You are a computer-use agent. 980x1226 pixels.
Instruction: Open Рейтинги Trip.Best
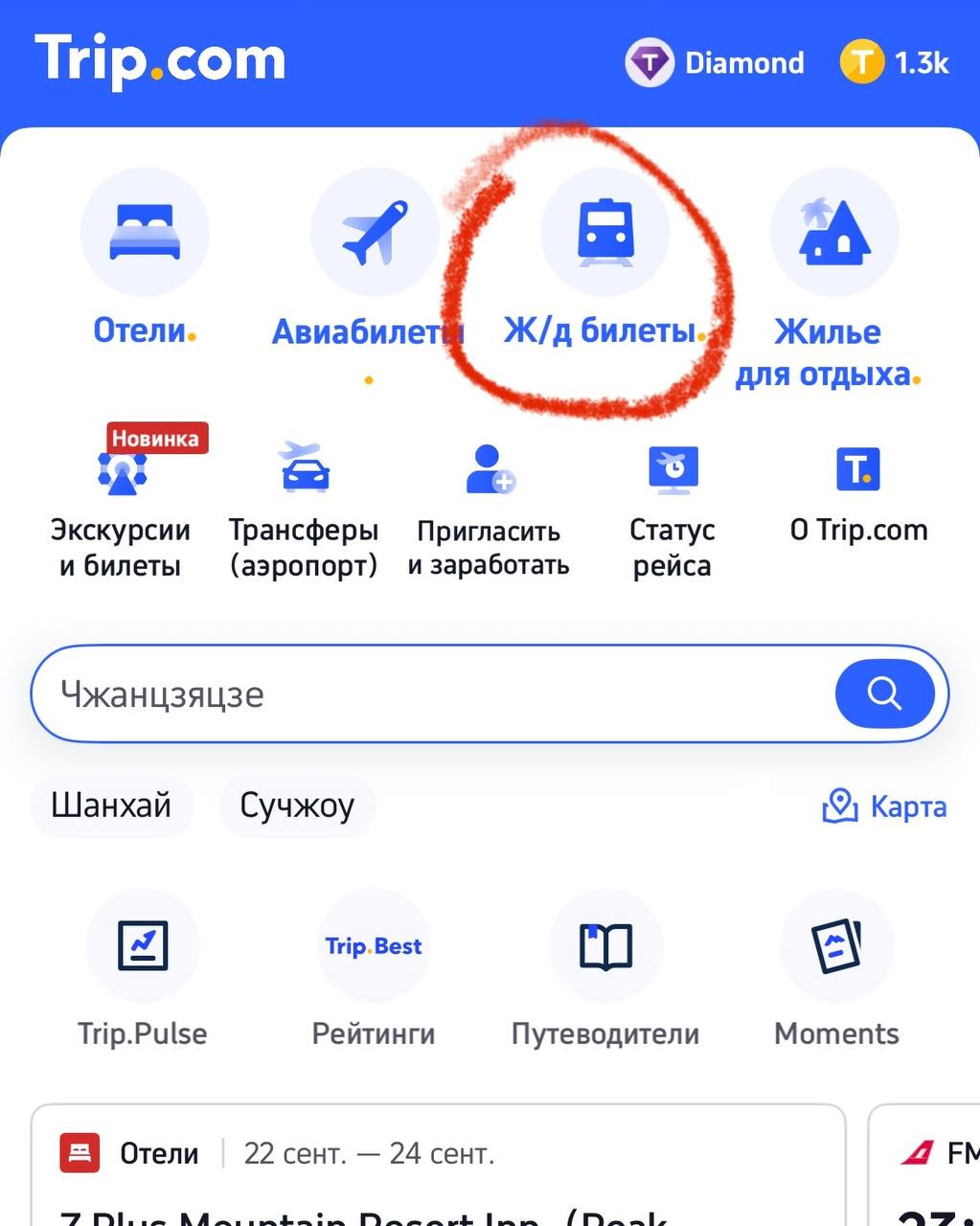pos(374,969)
